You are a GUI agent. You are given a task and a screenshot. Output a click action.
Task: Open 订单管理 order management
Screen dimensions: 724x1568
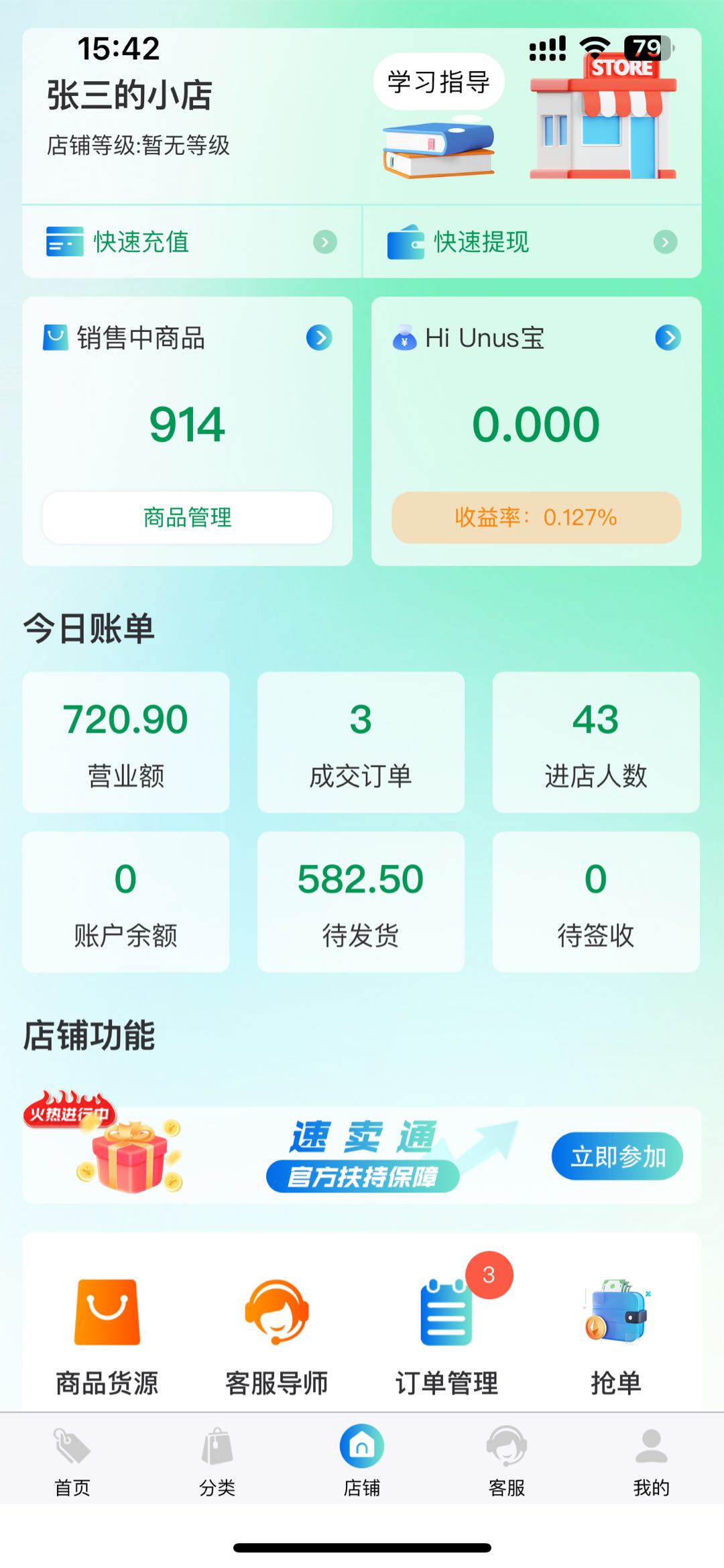coord(446,1335)
